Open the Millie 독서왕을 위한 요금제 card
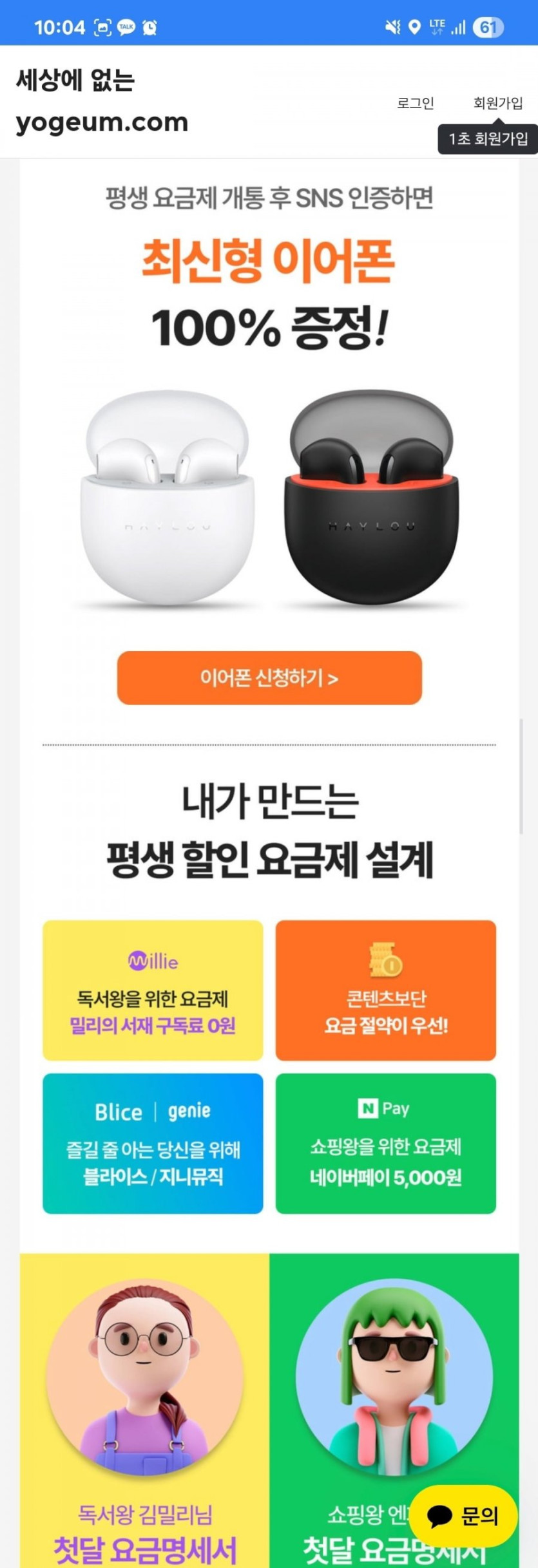 click(153, 990)
